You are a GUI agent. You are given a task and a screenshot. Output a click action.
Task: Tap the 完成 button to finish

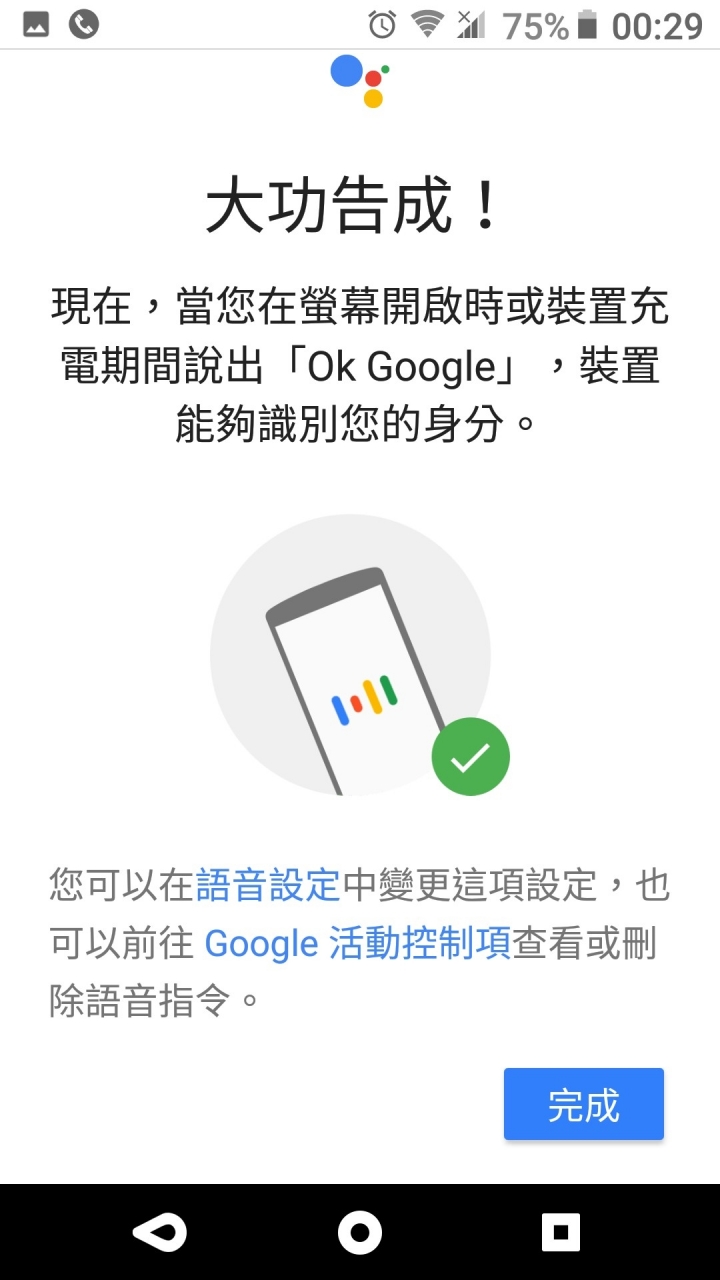click(583, 1104)
